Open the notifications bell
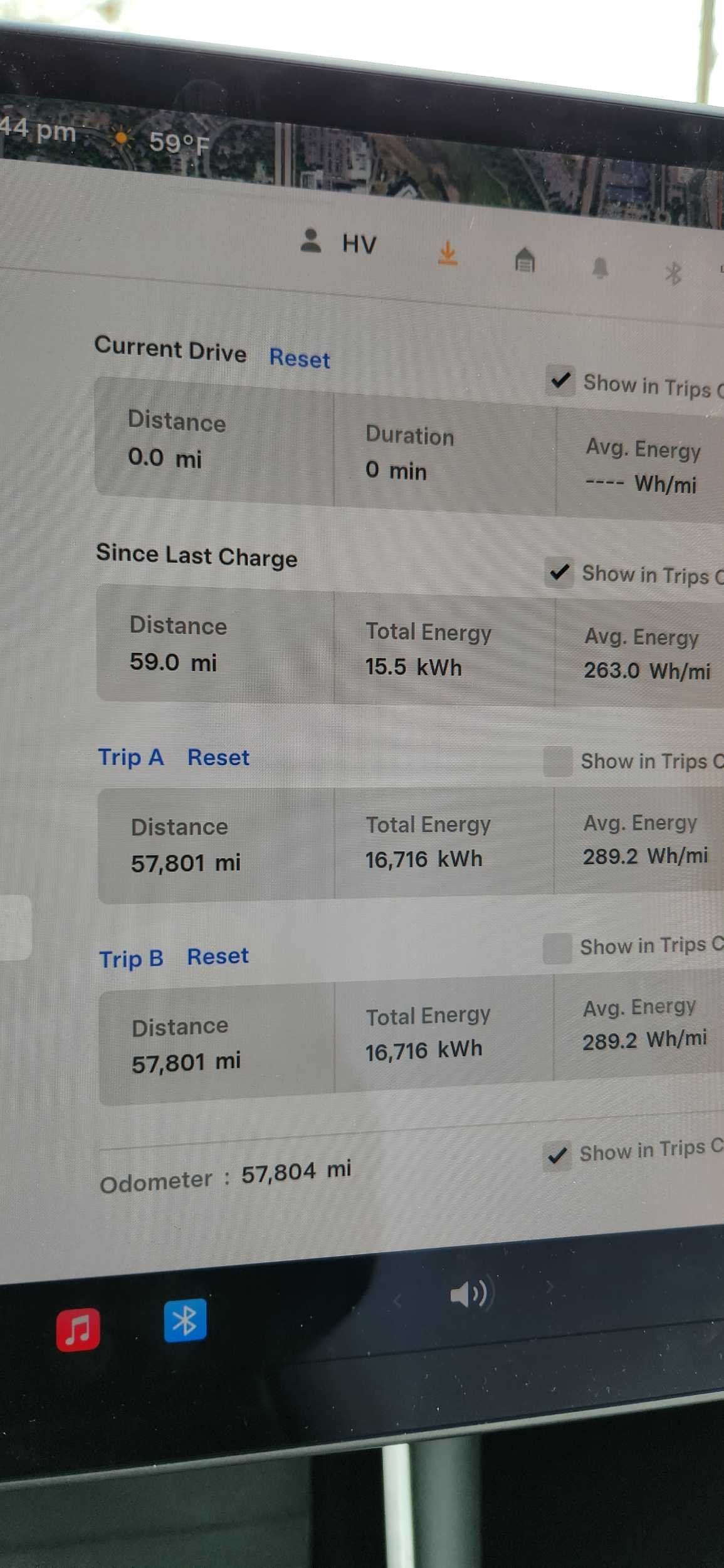Image resolution: width=724 pixels, height=1568 pixels. tap(600, 268)
